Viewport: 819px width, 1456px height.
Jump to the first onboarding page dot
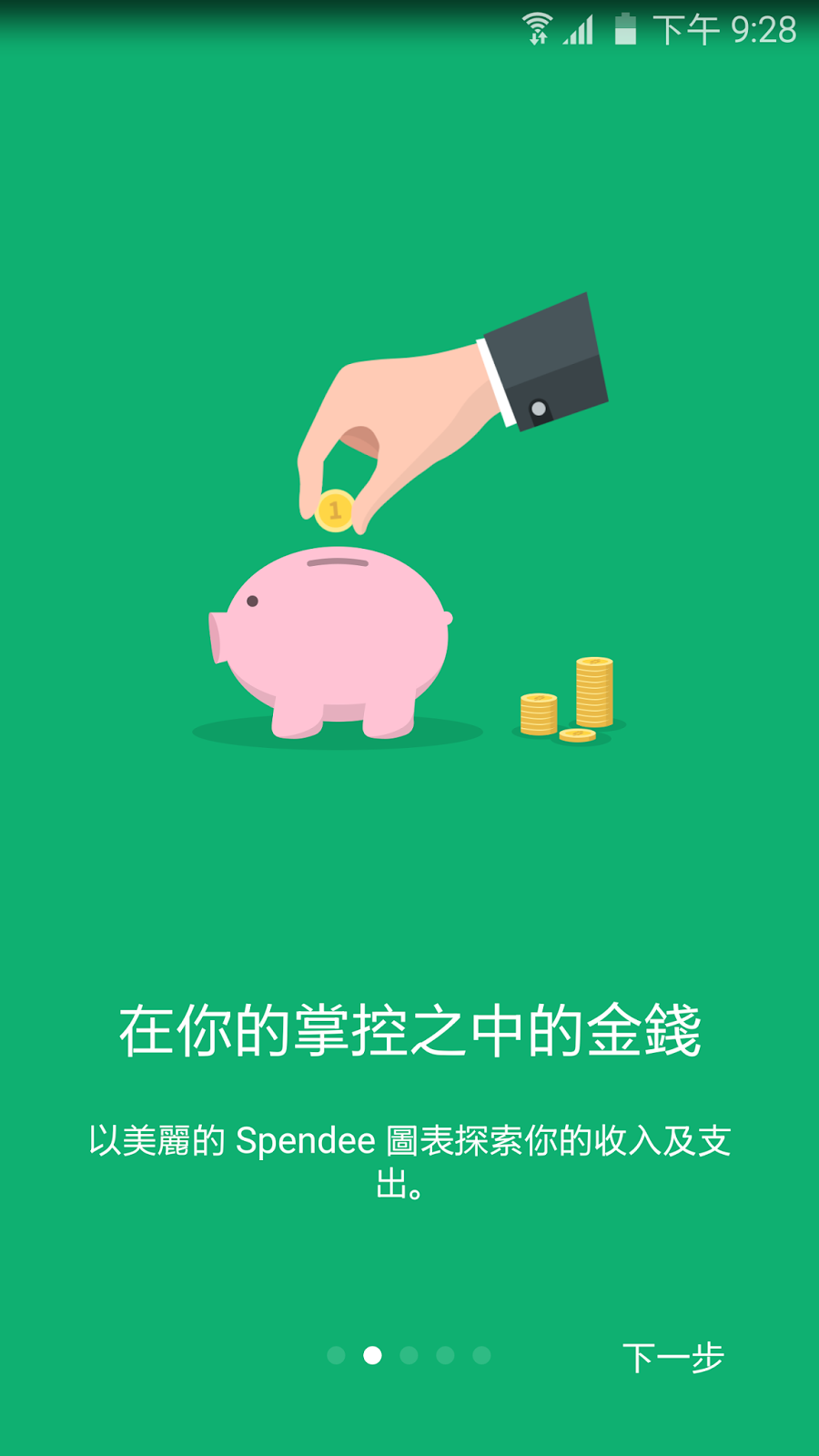point(336,1355)
